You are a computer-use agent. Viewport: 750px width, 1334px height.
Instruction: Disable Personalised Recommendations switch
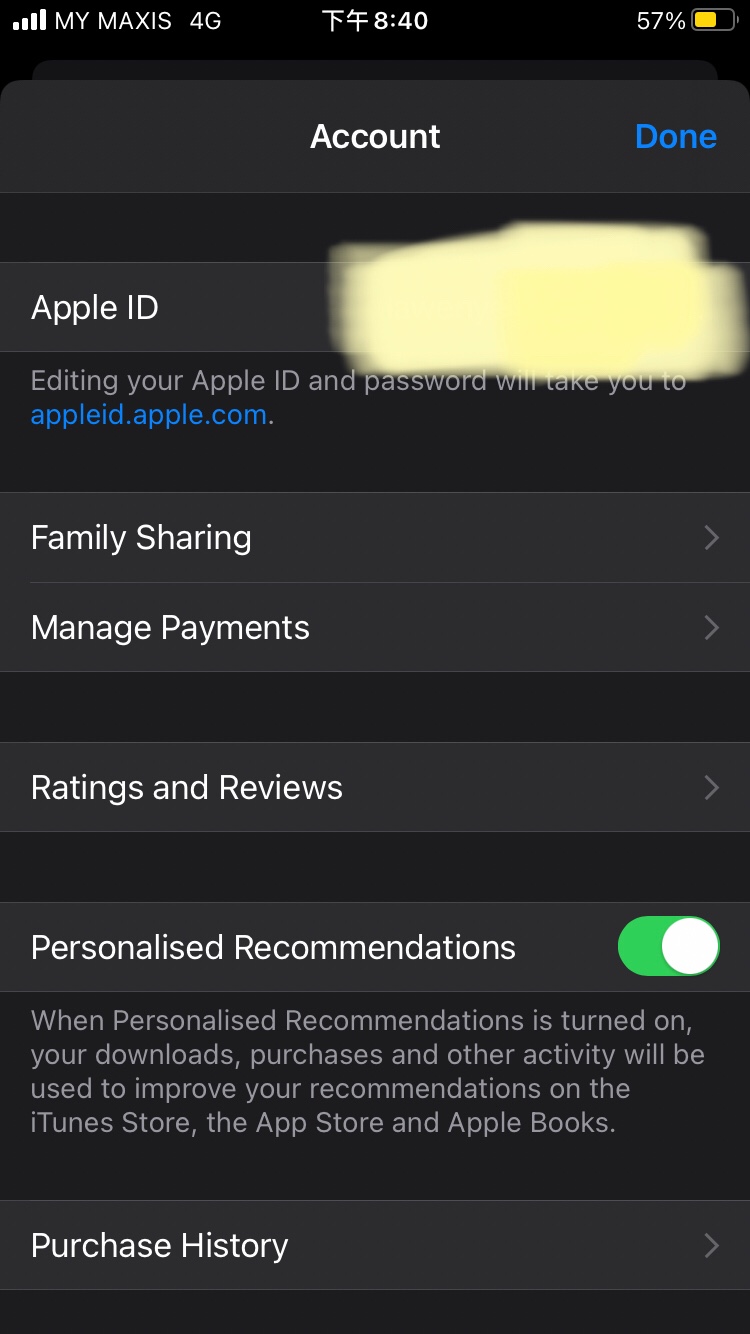[x=668, y=947]
